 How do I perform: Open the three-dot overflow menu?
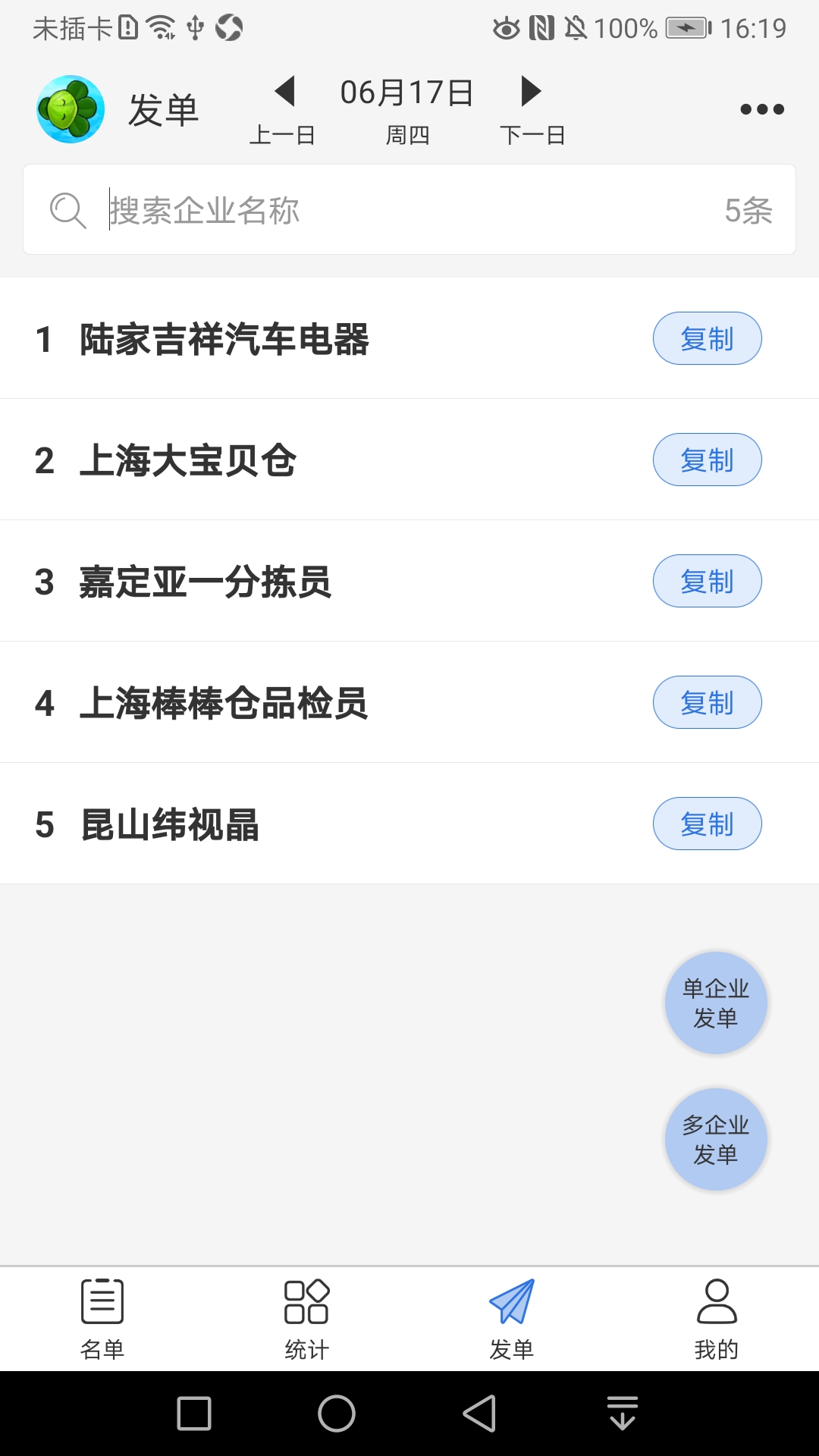tap(761, 108)
